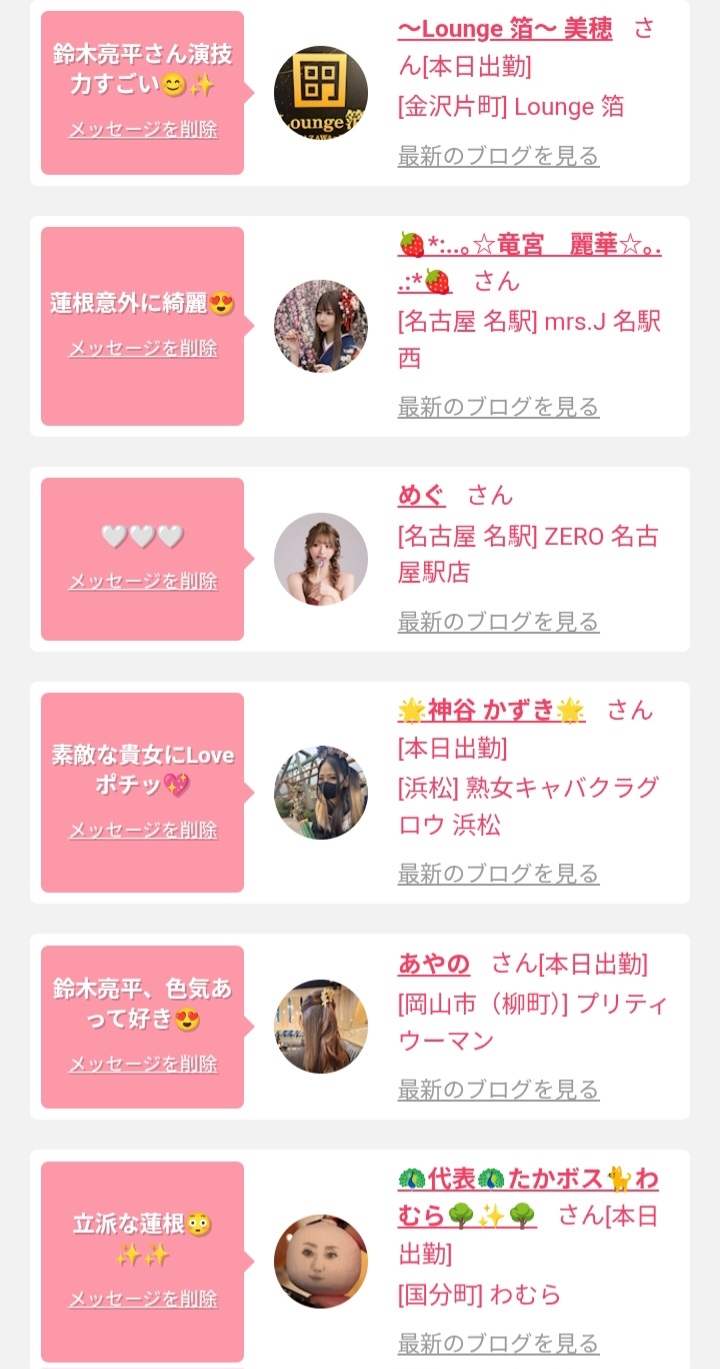This screenshot has height=1369, width=720.
Task: Delete the white hearts message
Action: coord(143,581)
